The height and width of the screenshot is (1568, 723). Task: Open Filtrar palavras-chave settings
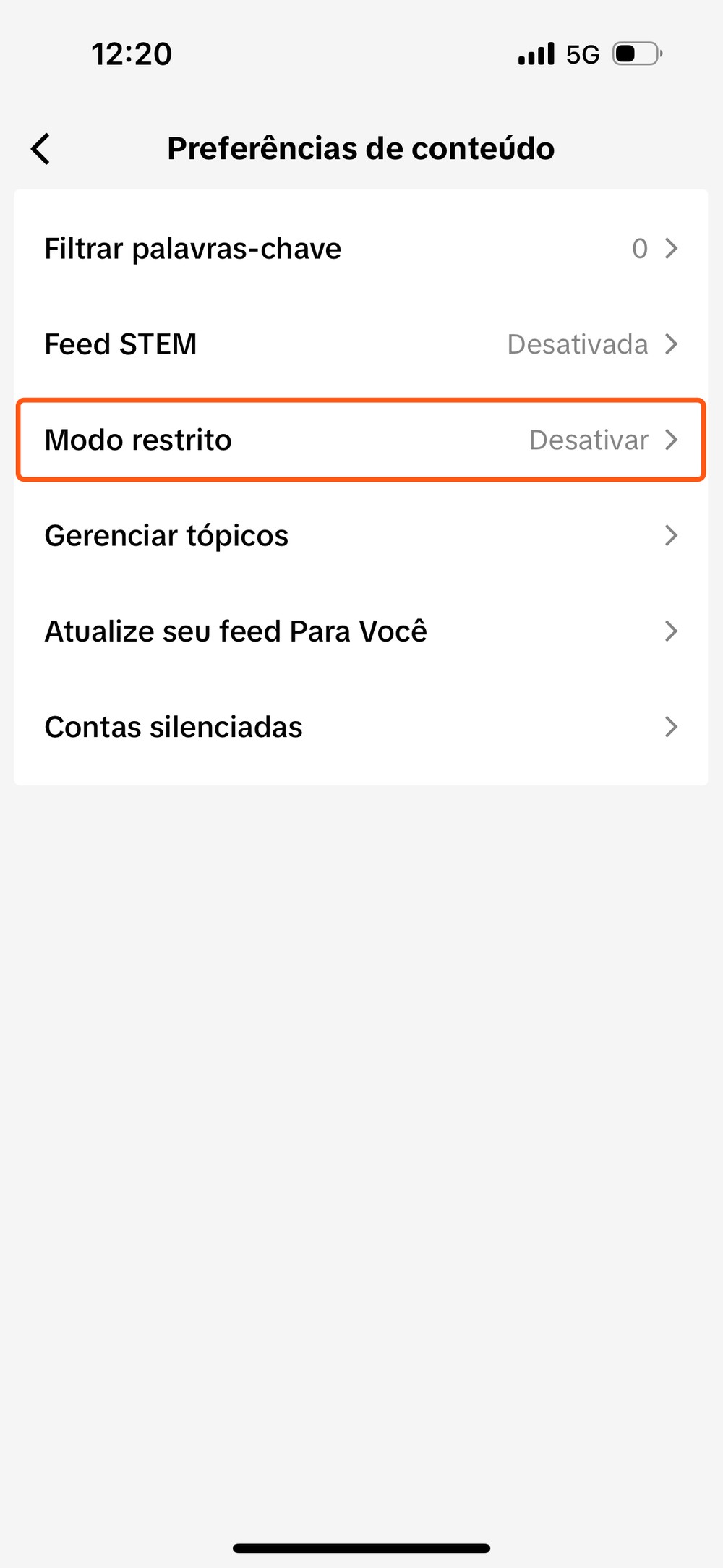click(361, 249)
